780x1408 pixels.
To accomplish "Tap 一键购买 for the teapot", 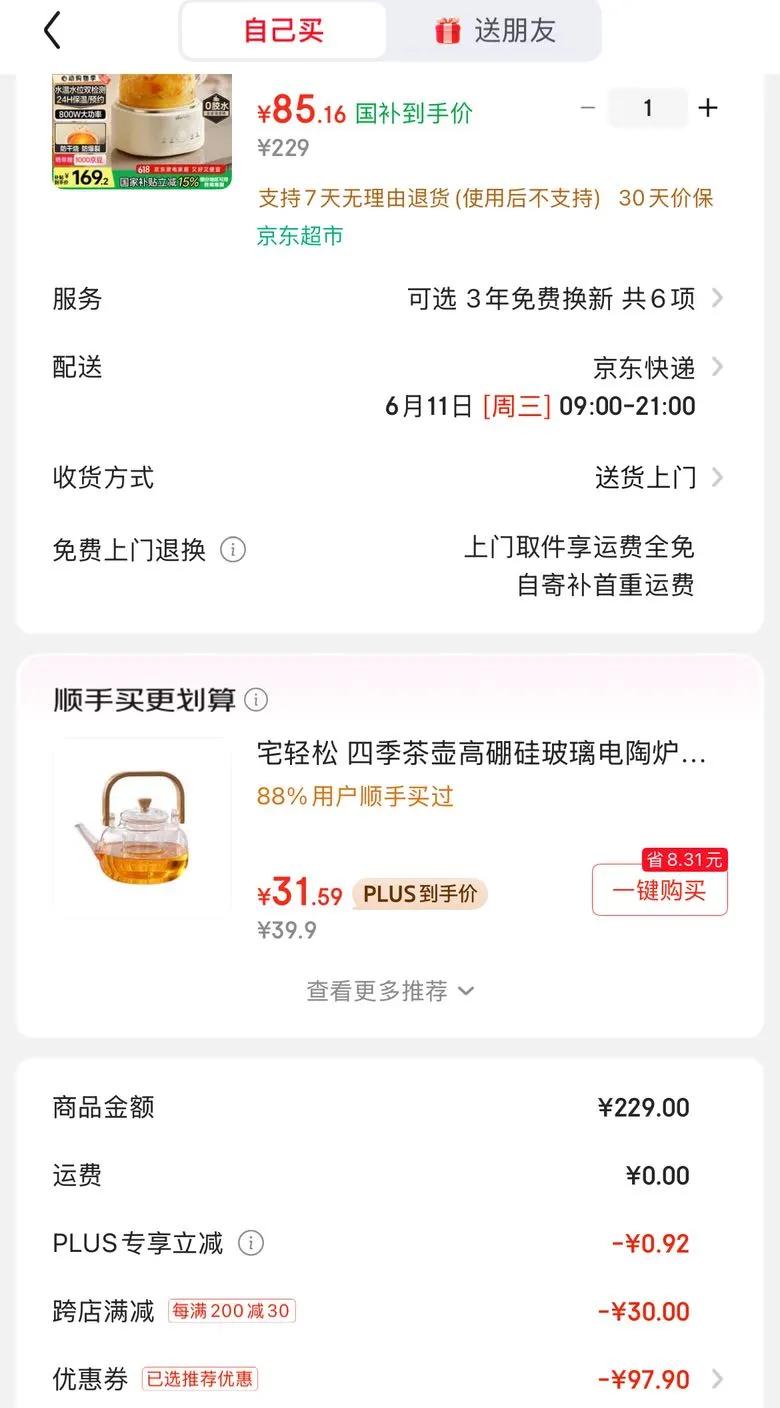I will point(659,889).
